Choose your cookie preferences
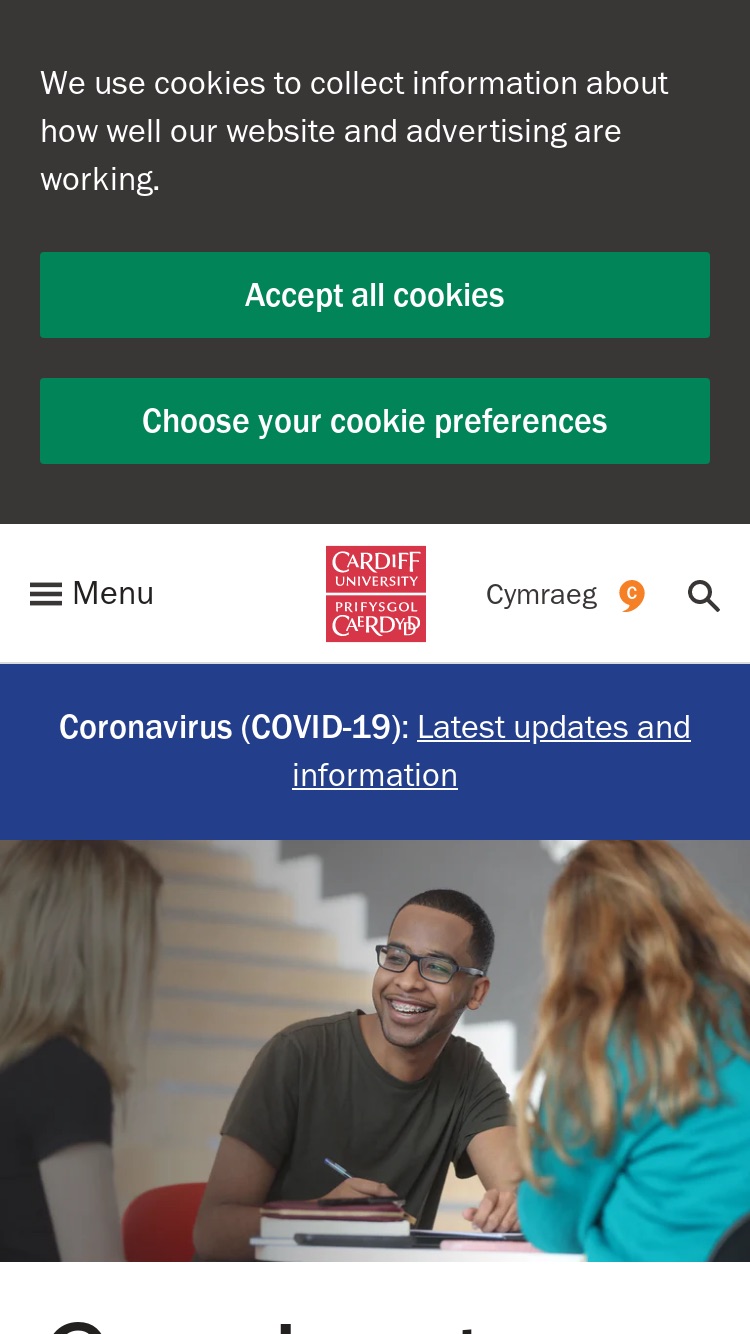Image resolution: width=750 pixels, height=1334 pixels. coord(375,421)
